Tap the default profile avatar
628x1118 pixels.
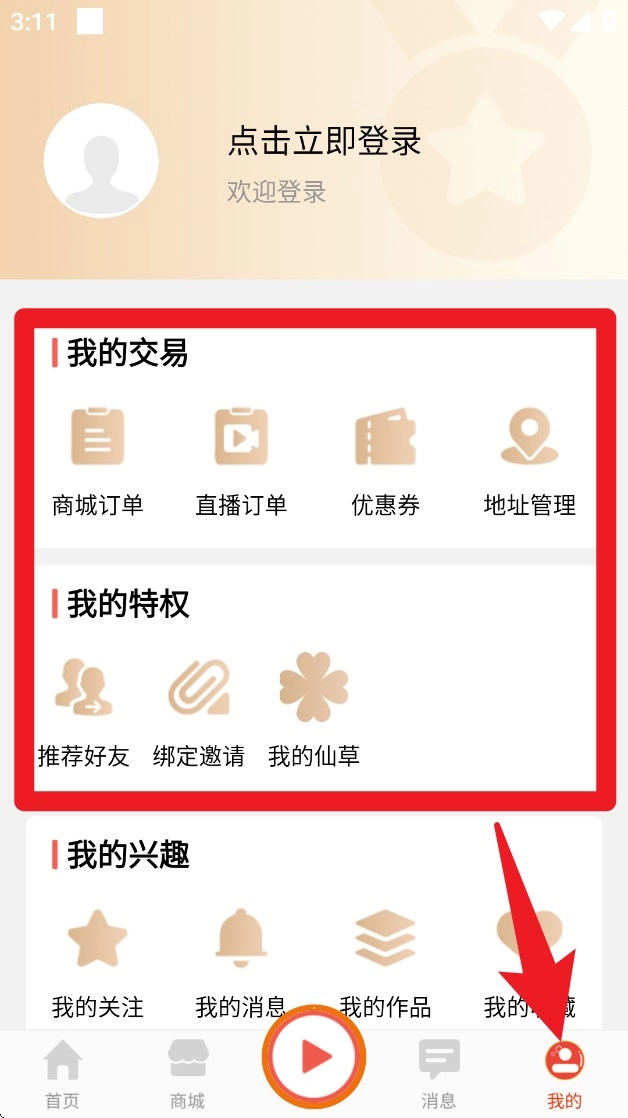pos(101,161)
